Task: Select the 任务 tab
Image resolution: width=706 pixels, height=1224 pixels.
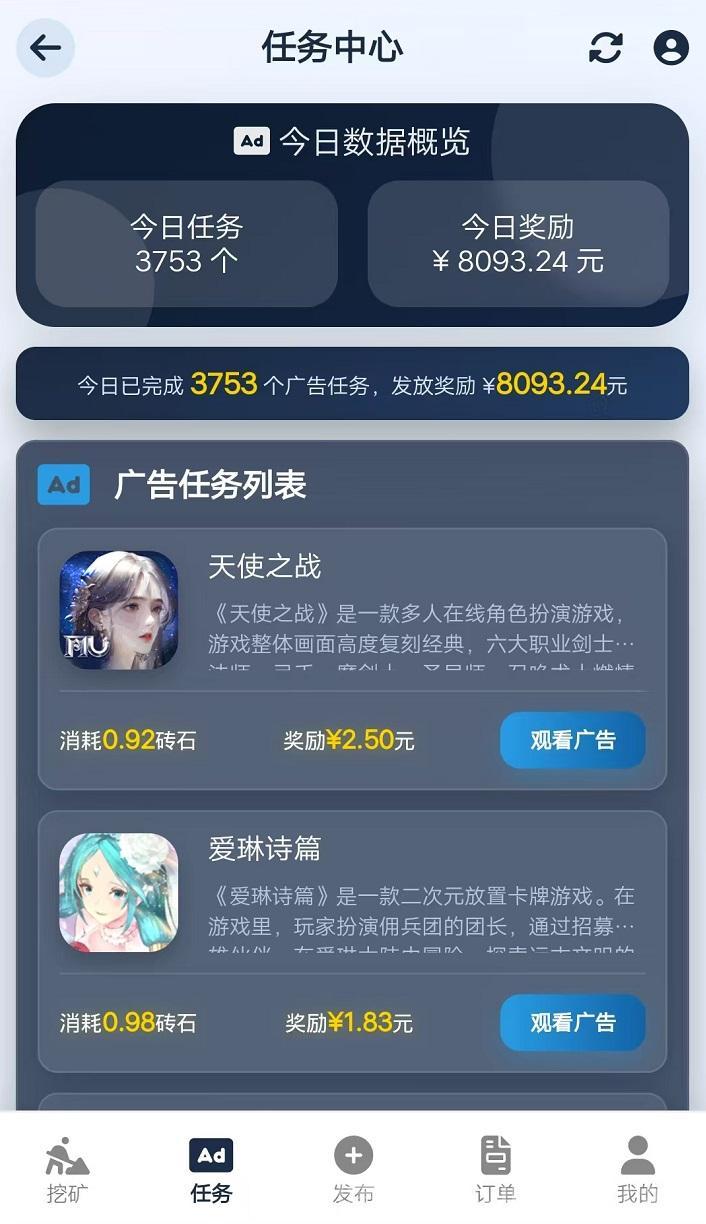Action: (x=211, y=1169)
